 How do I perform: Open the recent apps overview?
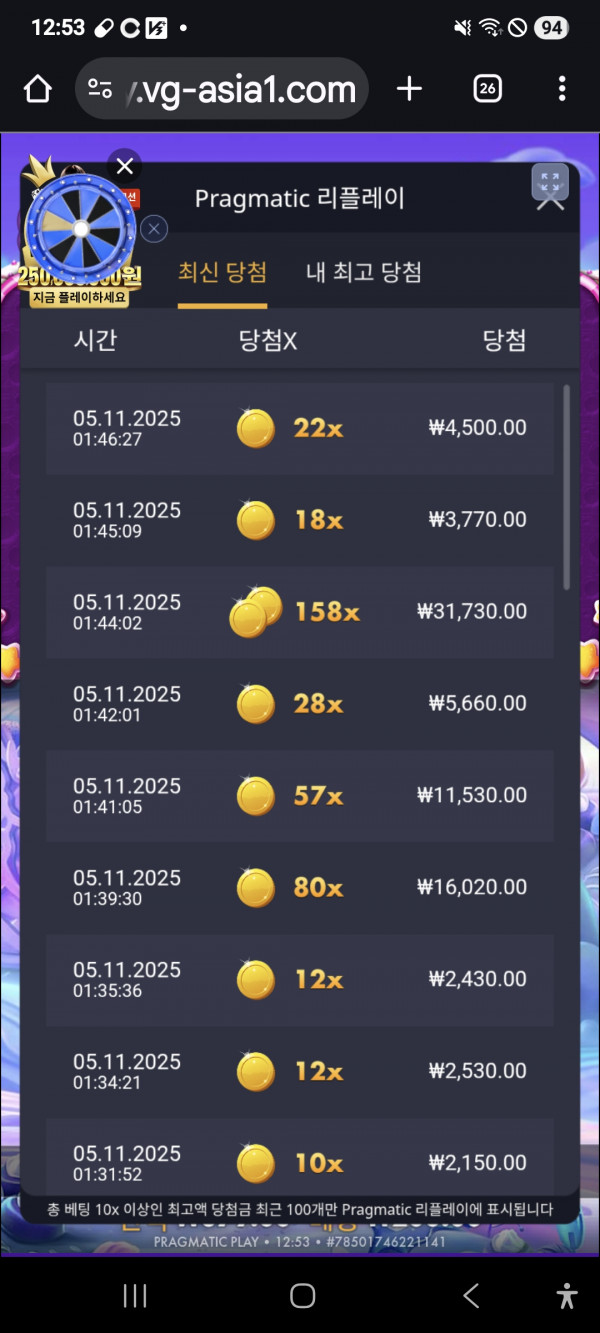point(135,1296)
